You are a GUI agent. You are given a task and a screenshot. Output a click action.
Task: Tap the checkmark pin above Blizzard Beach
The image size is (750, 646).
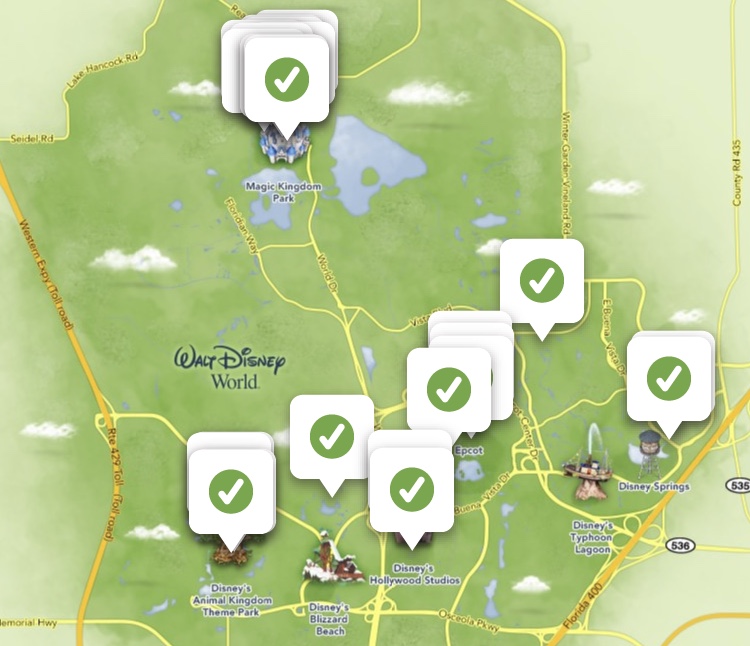pos(332,436)
